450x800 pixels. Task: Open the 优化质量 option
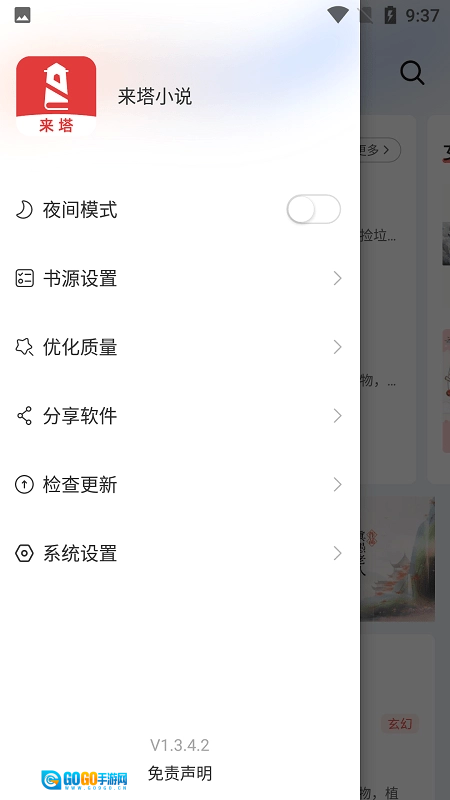click(x=180, y=347)
